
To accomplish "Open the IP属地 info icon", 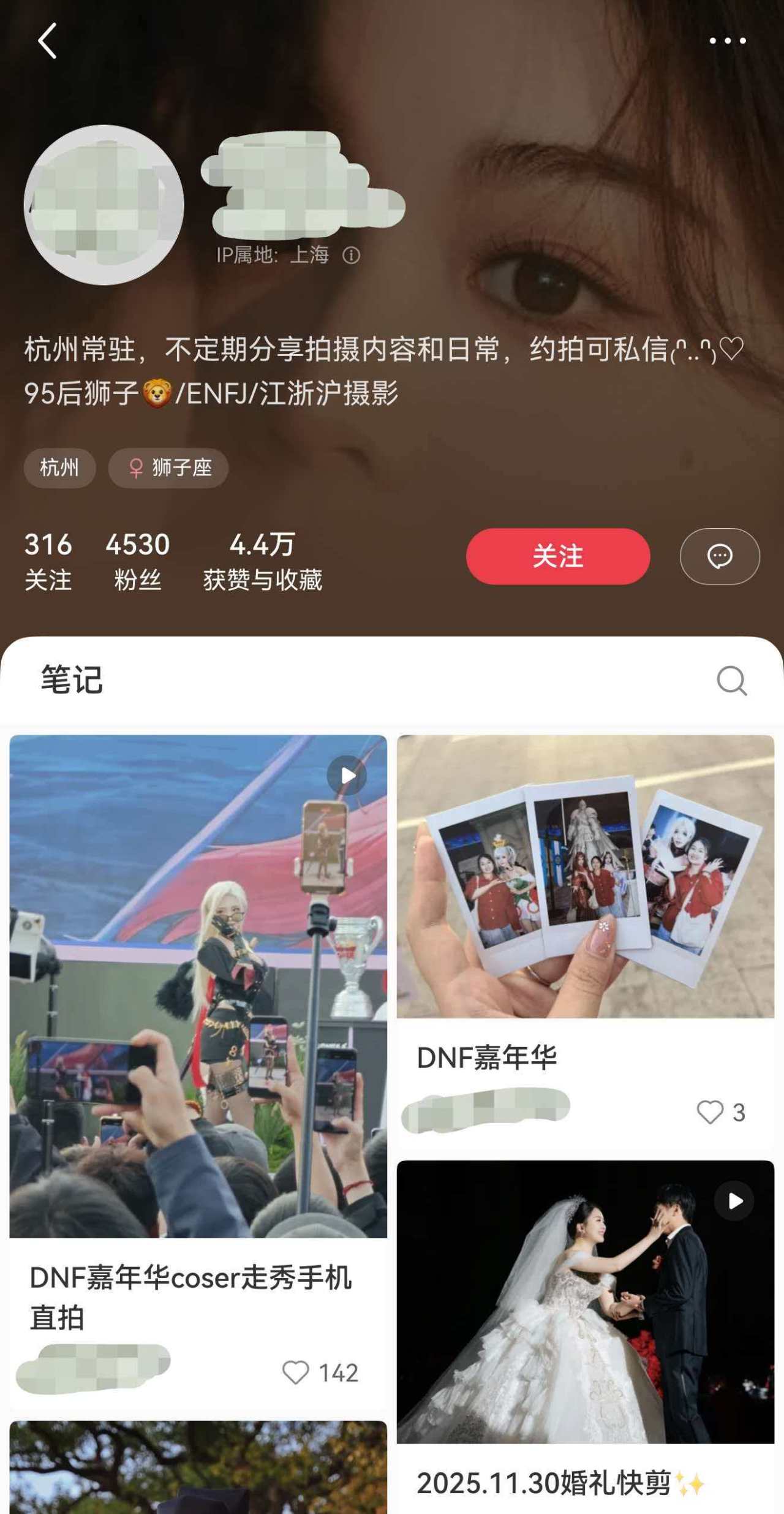I will pyautogui.click(x=351, y=255).
